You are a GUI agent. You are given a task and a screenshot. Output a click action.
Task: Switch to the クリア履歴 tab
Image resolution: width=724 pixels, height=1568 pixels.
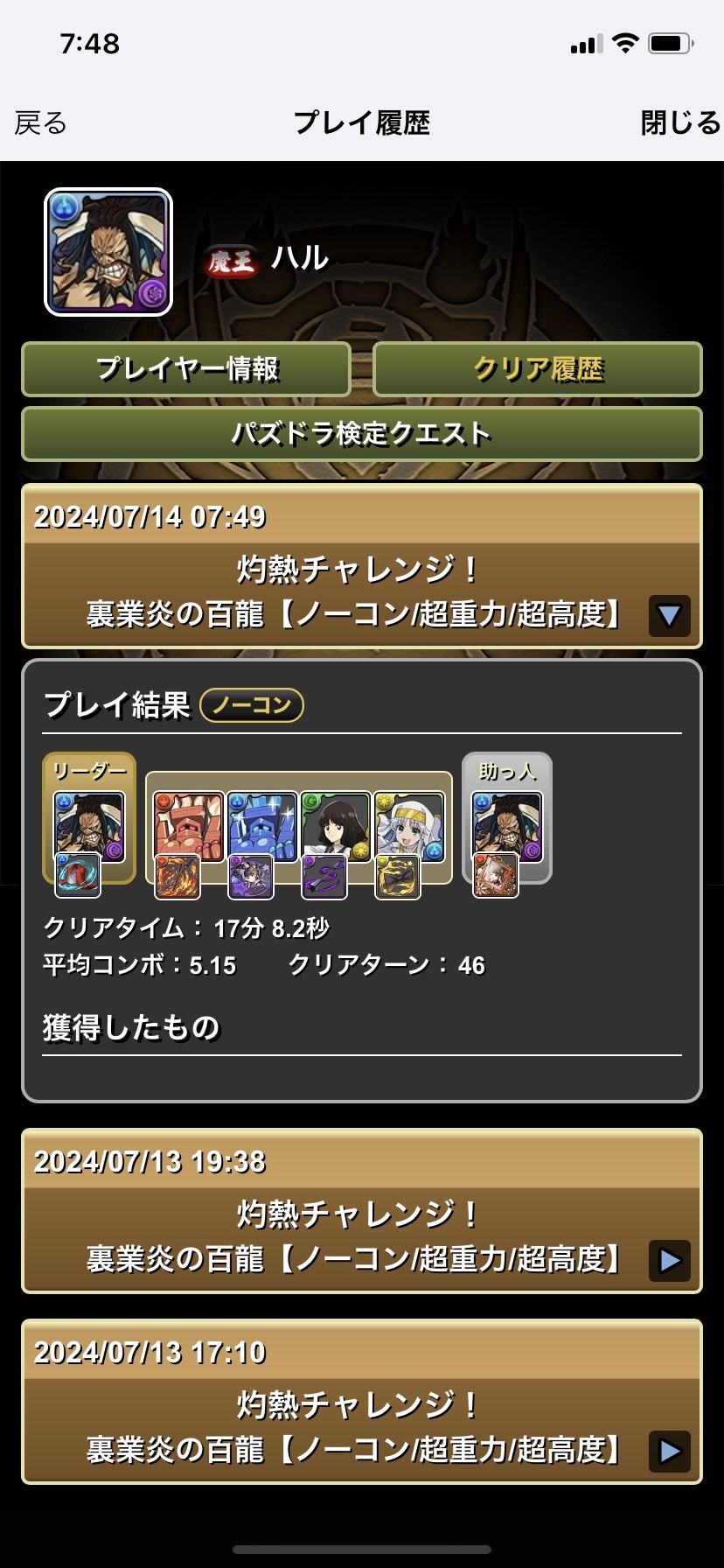[x=538, y=369]
